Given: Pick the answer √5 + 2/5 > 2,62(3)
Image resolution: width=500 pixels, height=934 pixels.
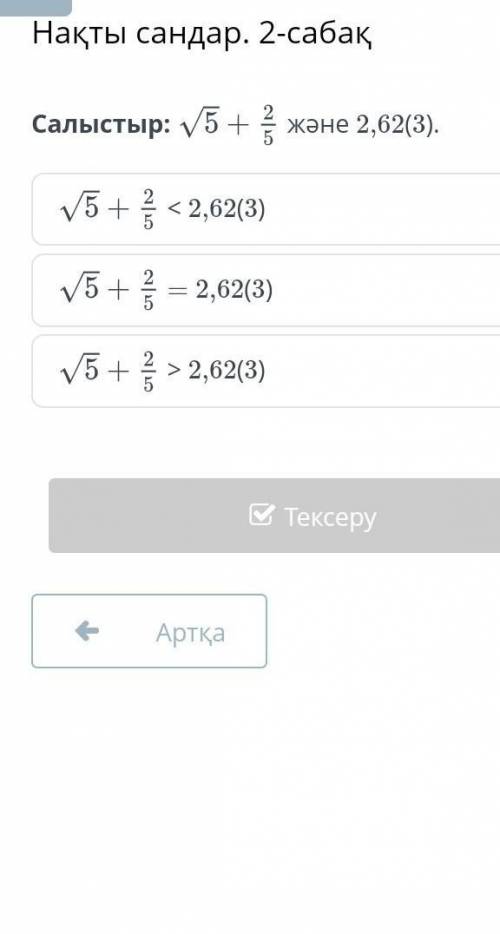Looking at the screenshot, I should [266, 371].
